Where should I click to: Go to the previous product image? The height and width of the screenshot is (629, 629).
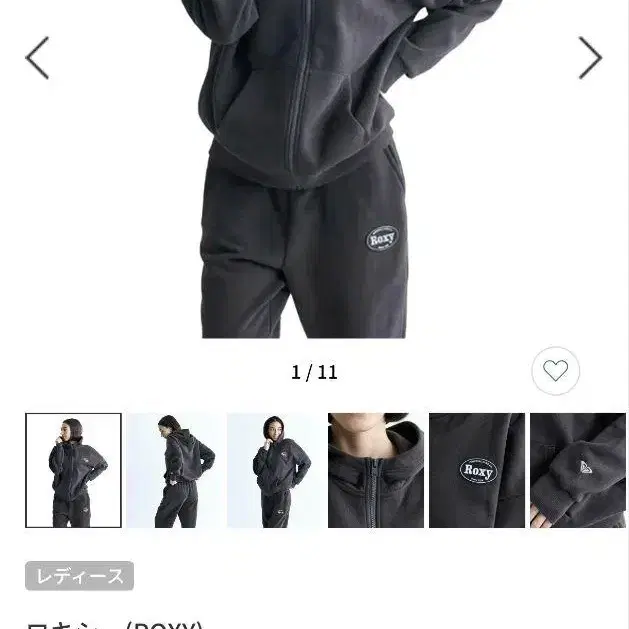[37, 58]
